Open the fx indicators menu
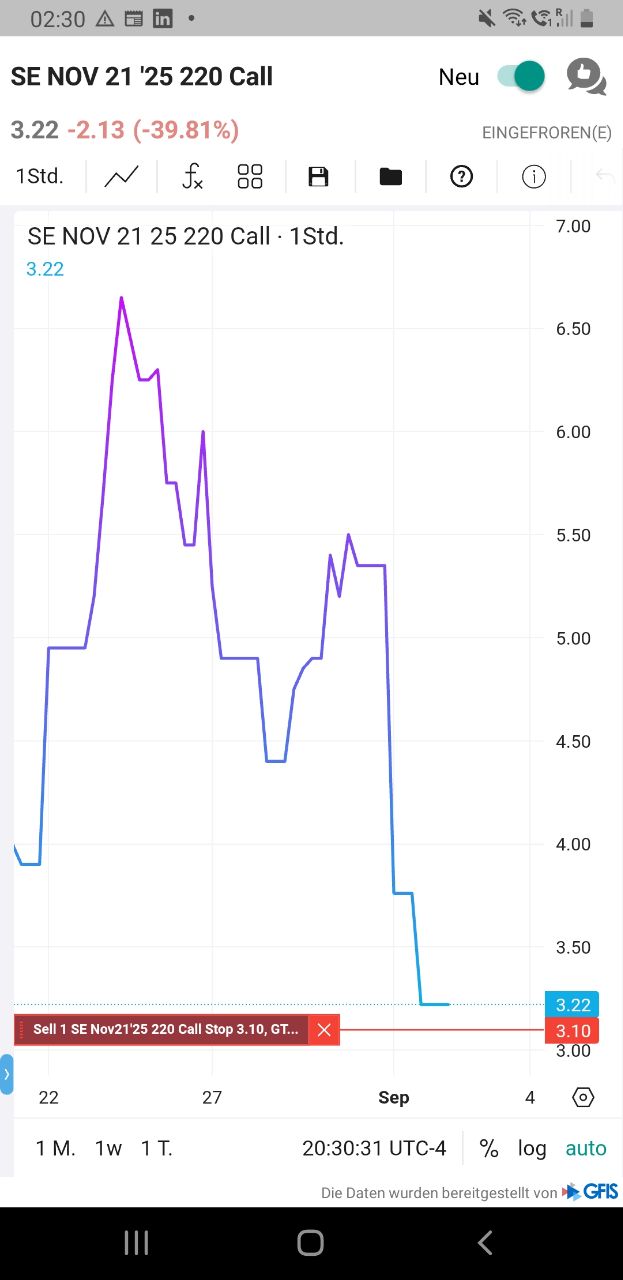Viewport: 623px width, 1280px height. pyautogui.click(x=192, y=177)
